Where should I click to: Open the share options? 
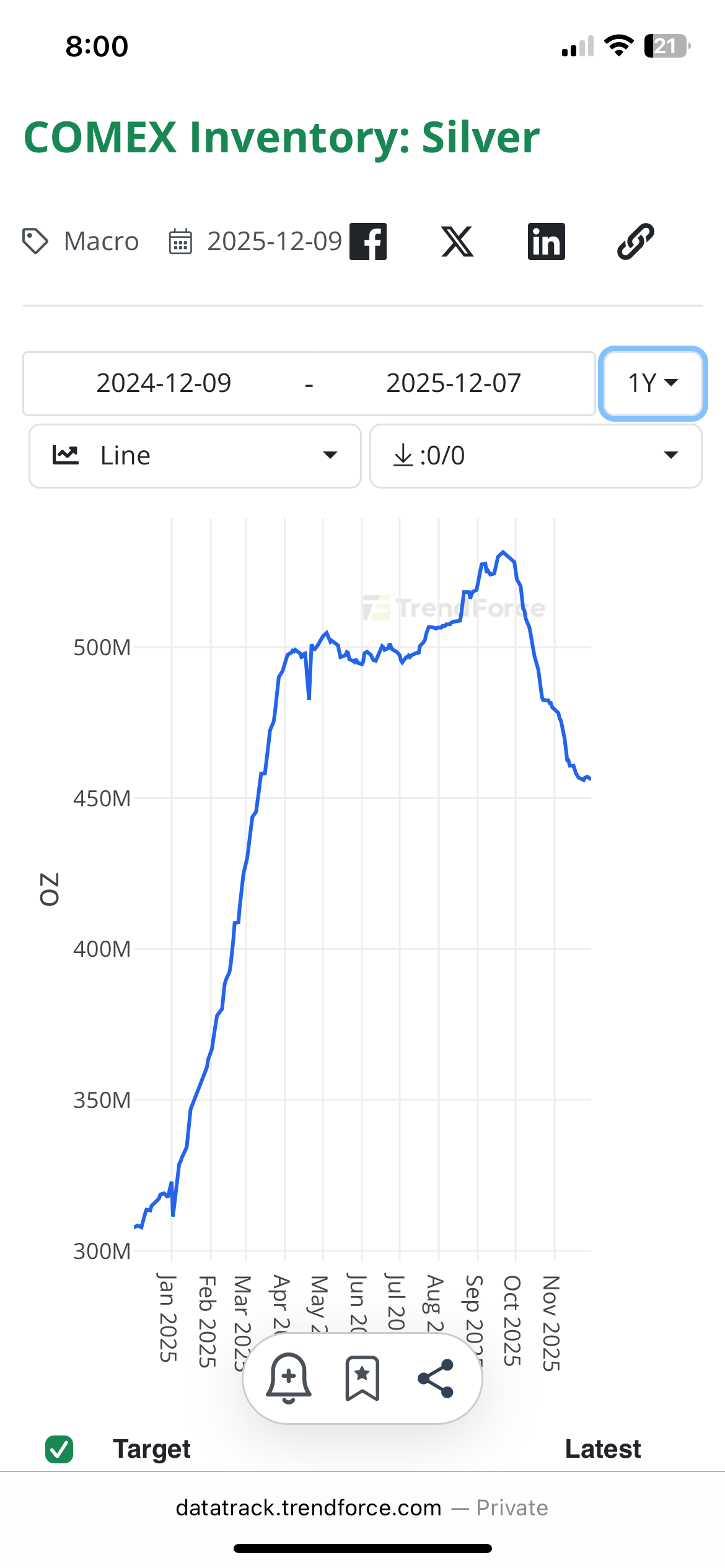436,1379
